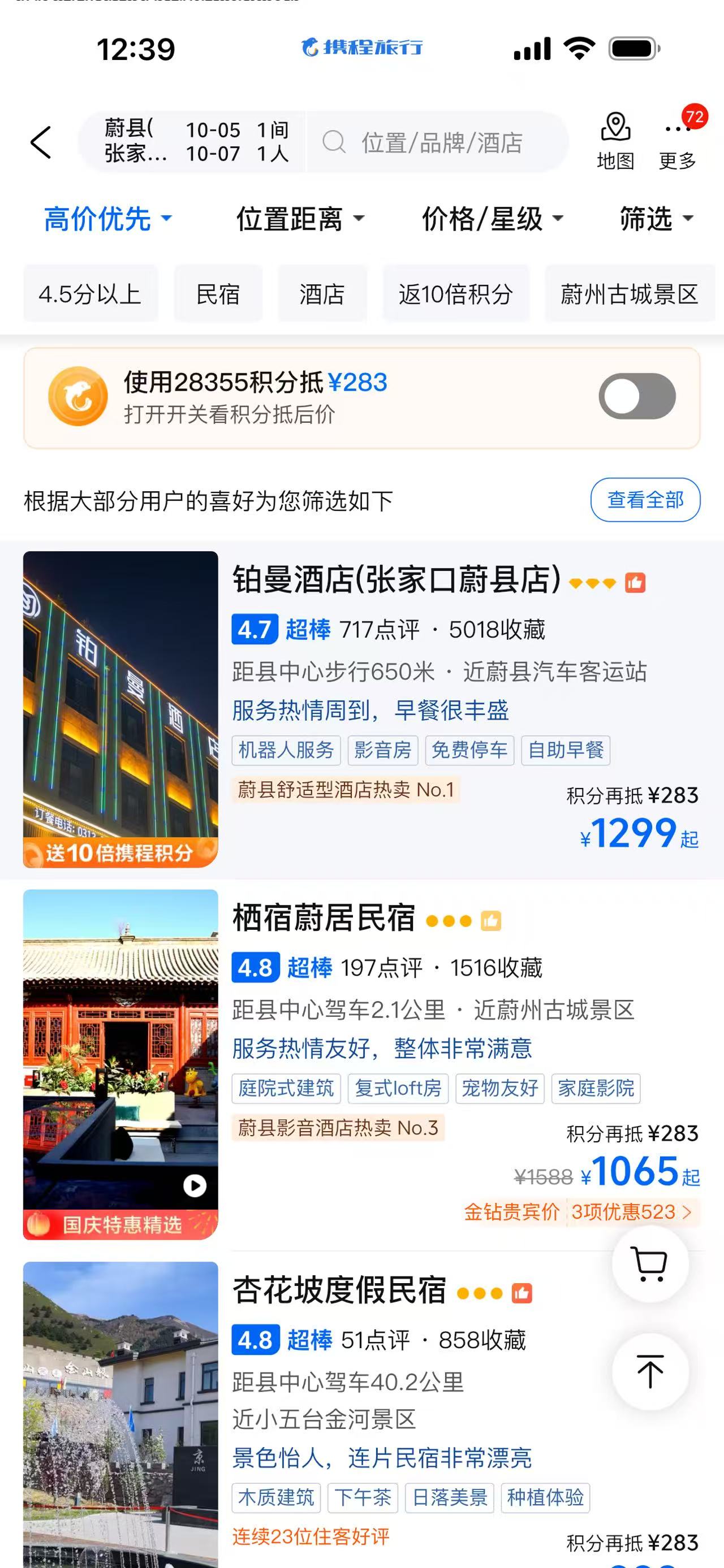Apply the 酒店 filter chip
Image resolution: width=724 pixels, height=1568 pixels.
click(322, 294)
